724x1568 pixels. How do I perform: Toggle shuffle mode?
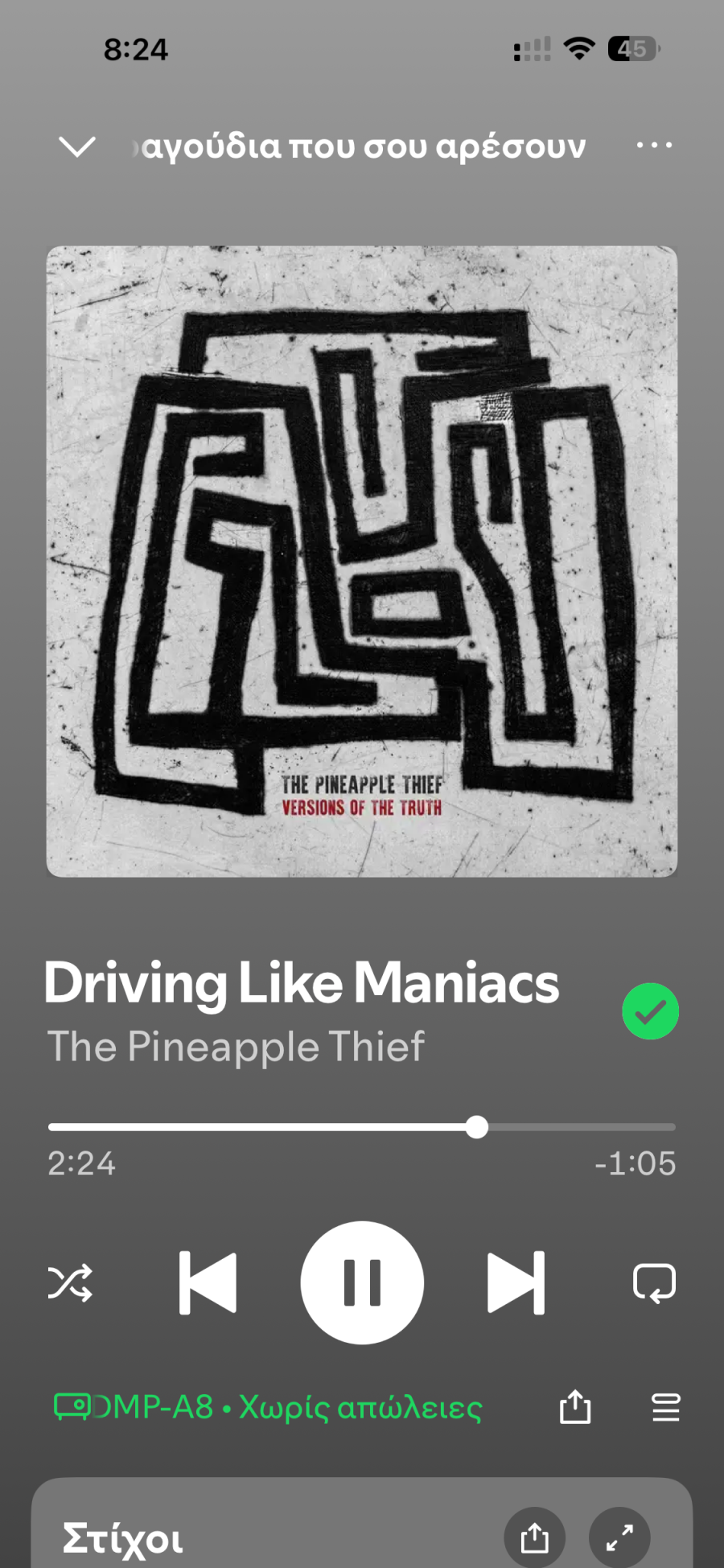point(70,1283)
